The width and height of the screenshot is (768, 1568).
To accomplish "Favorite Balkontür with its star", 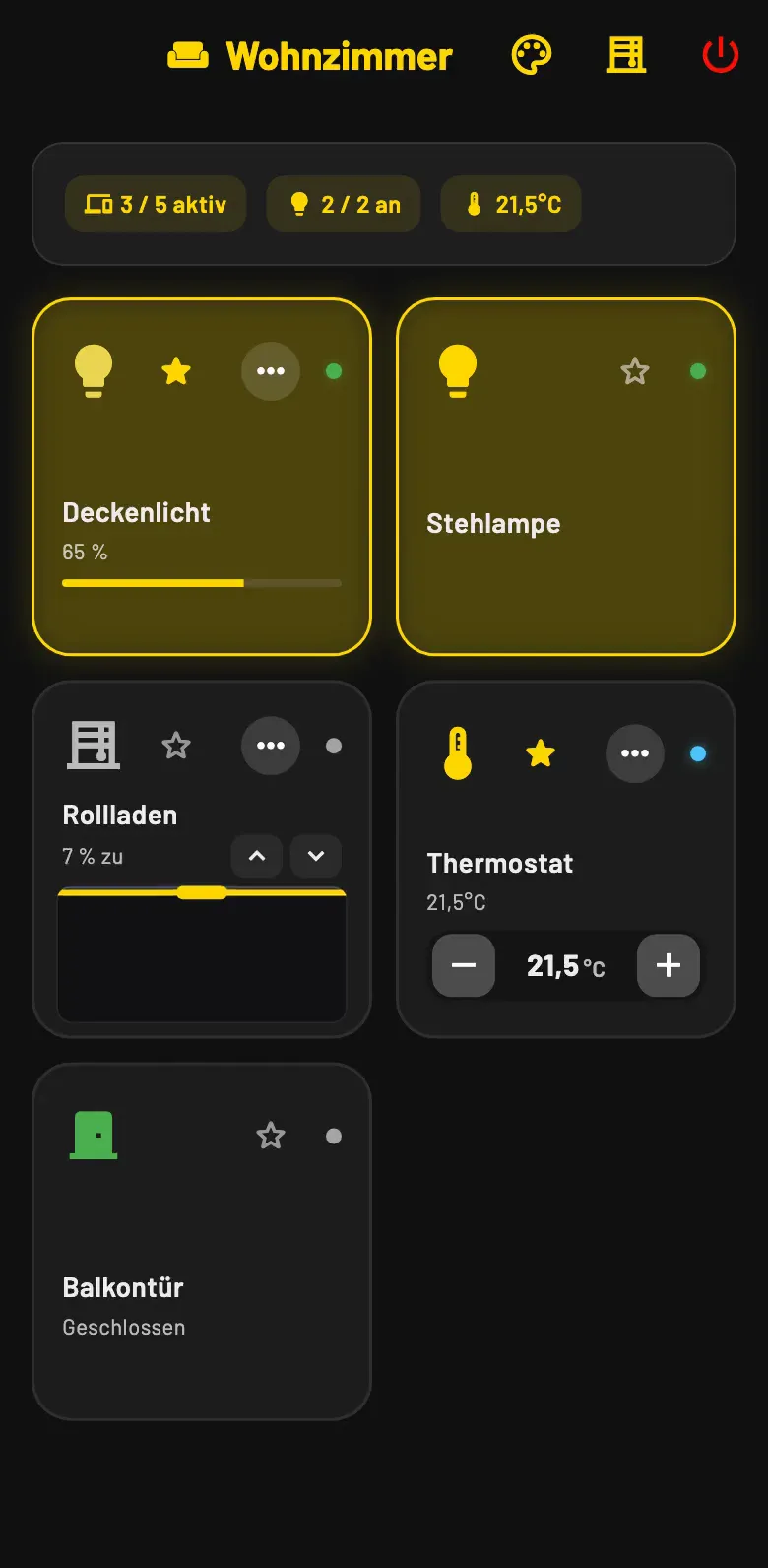I will [x=271, y=1136].
